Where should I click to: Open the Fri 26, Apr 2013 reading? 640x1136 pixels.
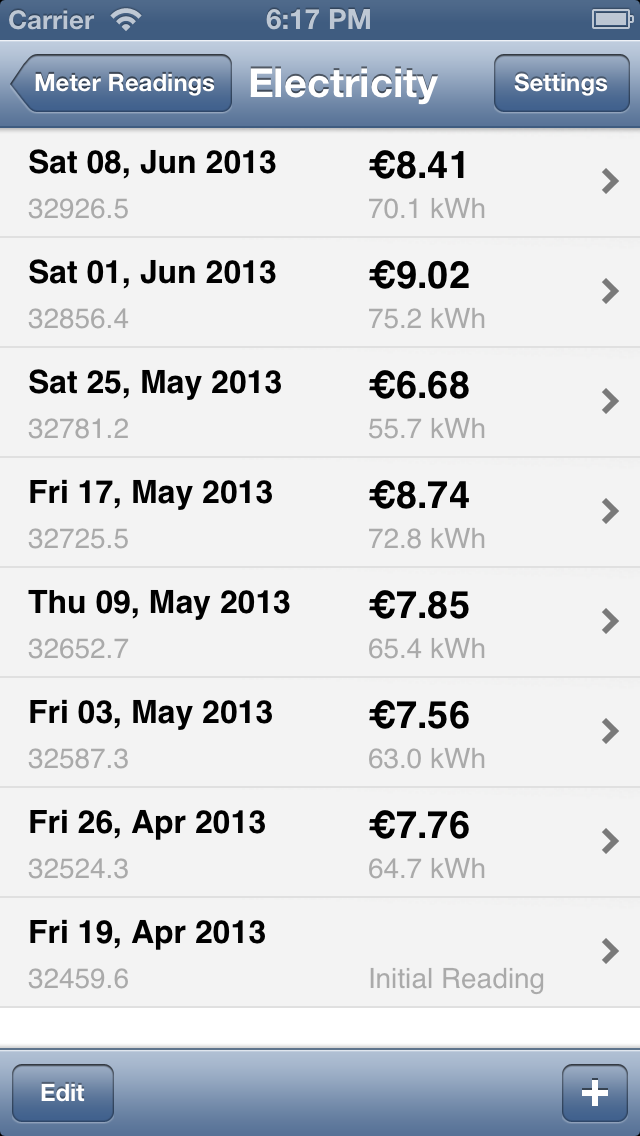pos(320,843)
